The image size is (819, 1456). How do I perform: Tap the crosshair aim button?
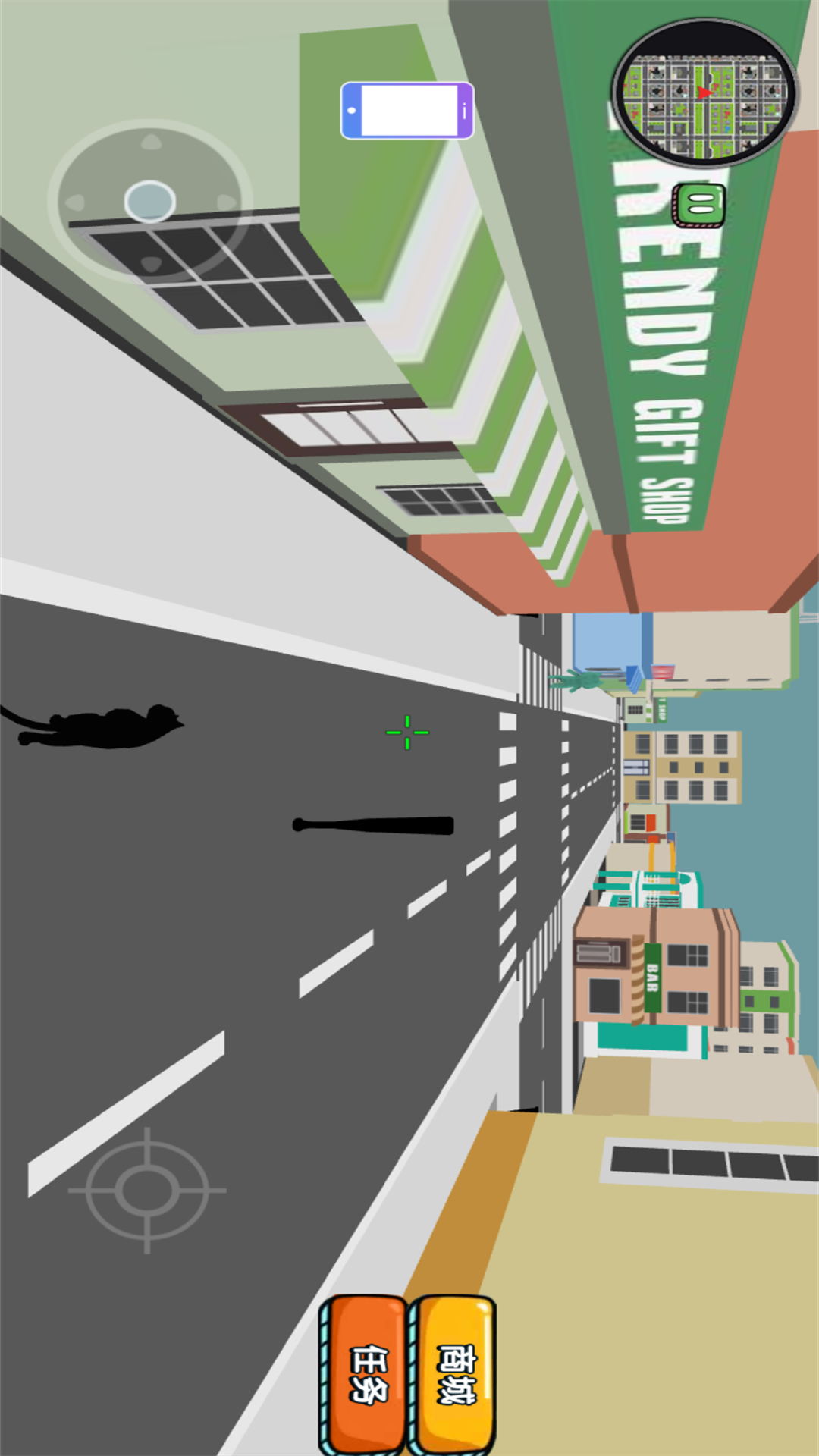[x=147, y=1190]
